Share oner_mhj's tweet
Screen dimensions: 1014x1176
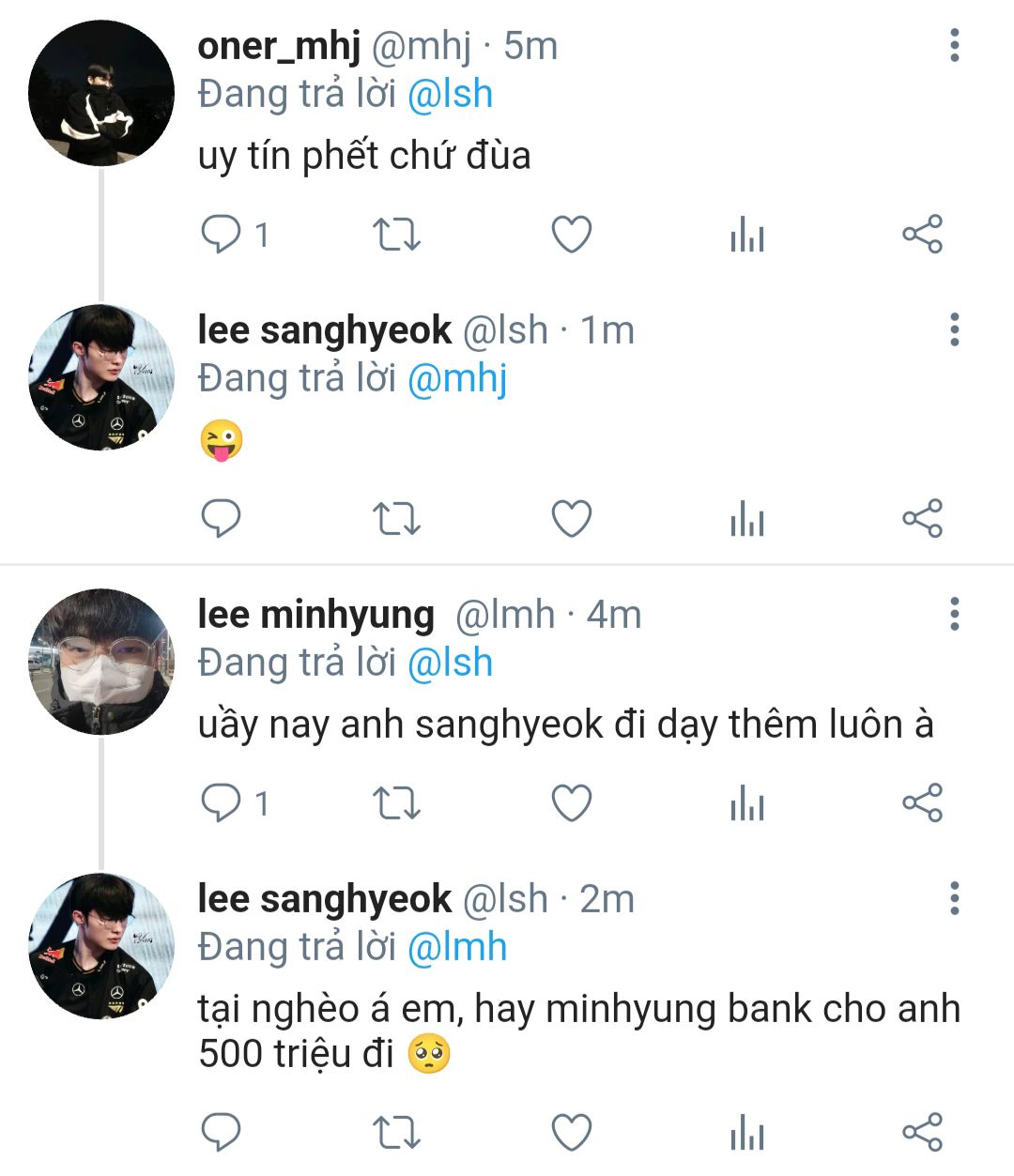tap(922, 235)
